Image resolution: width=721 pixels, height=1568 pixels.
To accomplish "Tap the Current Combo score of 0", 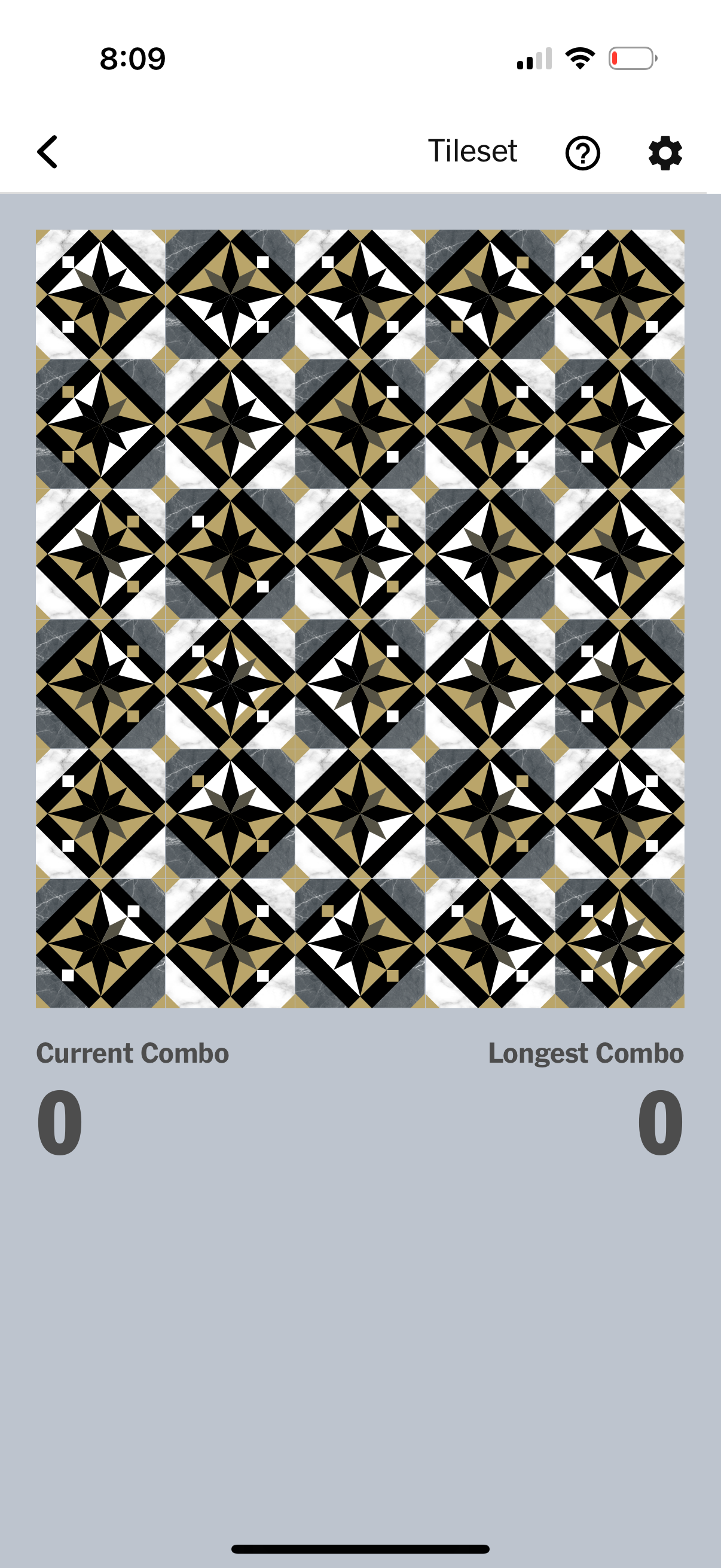I will pyautogui.click(x=59, y=1123).
